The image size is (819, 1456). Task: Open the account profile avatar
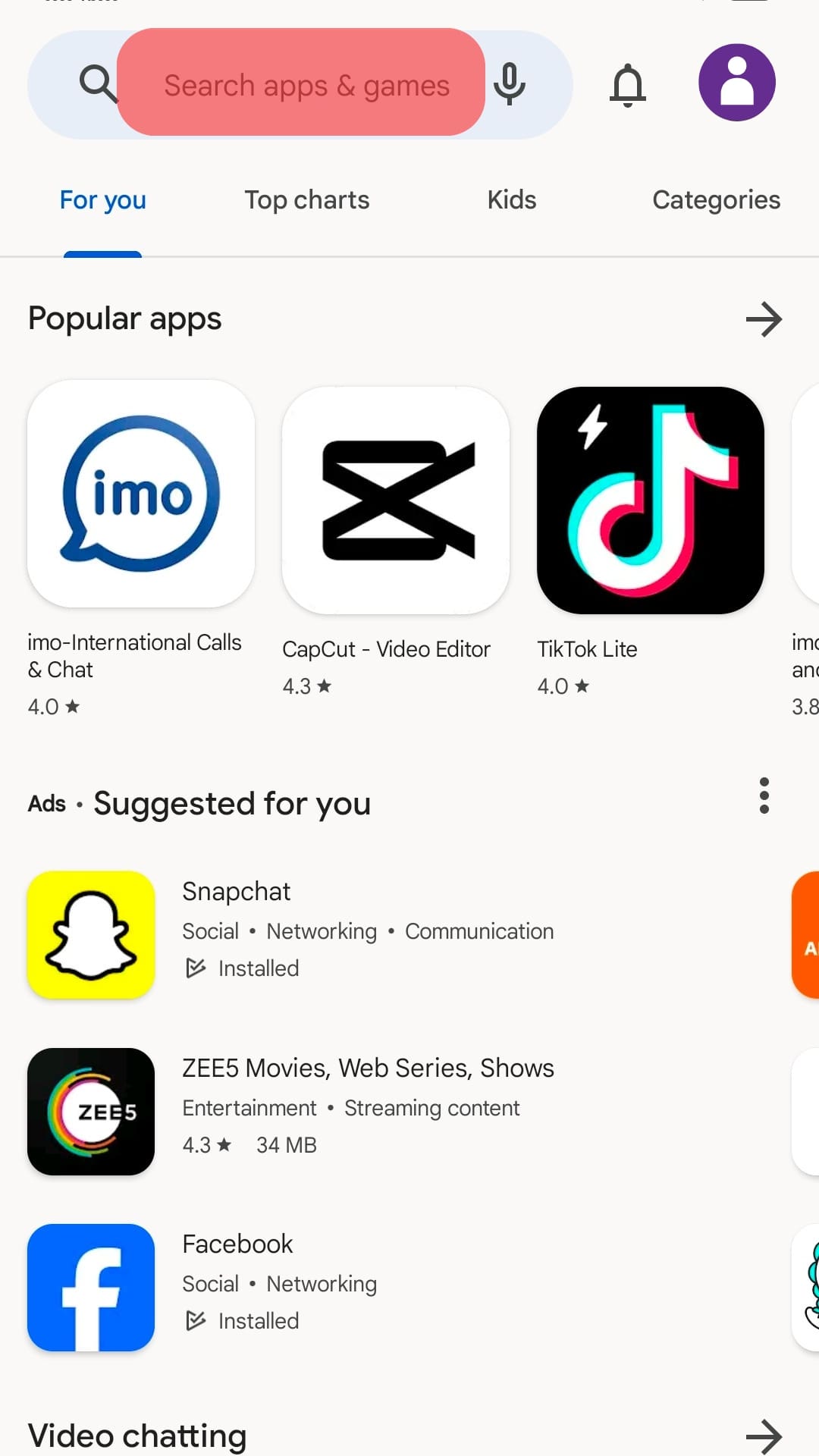[736, 83]
